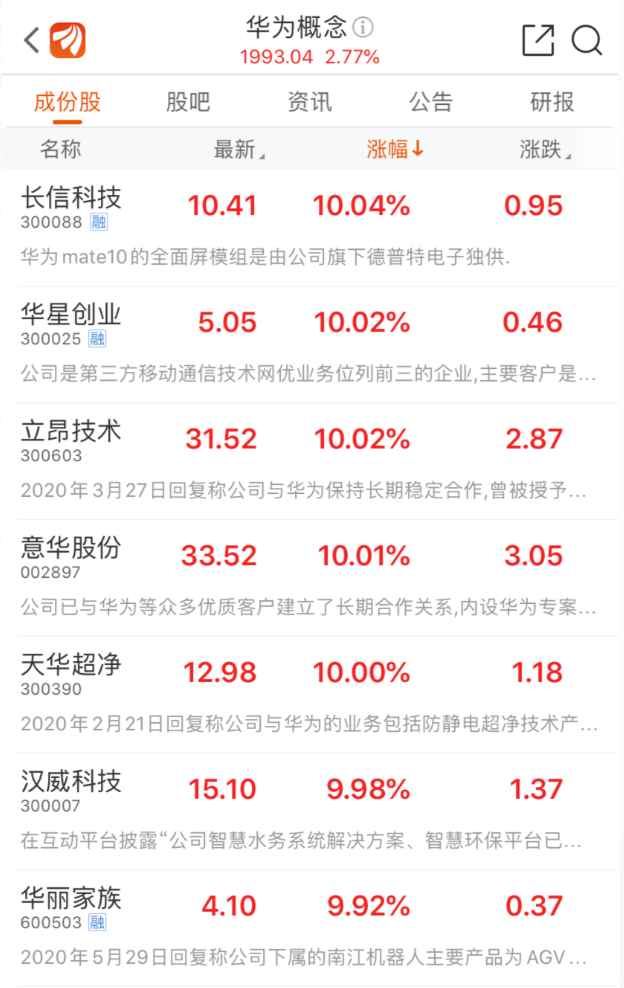Sort stocks by 涨跌 column

pyautogui.click(x=545, y=150)
